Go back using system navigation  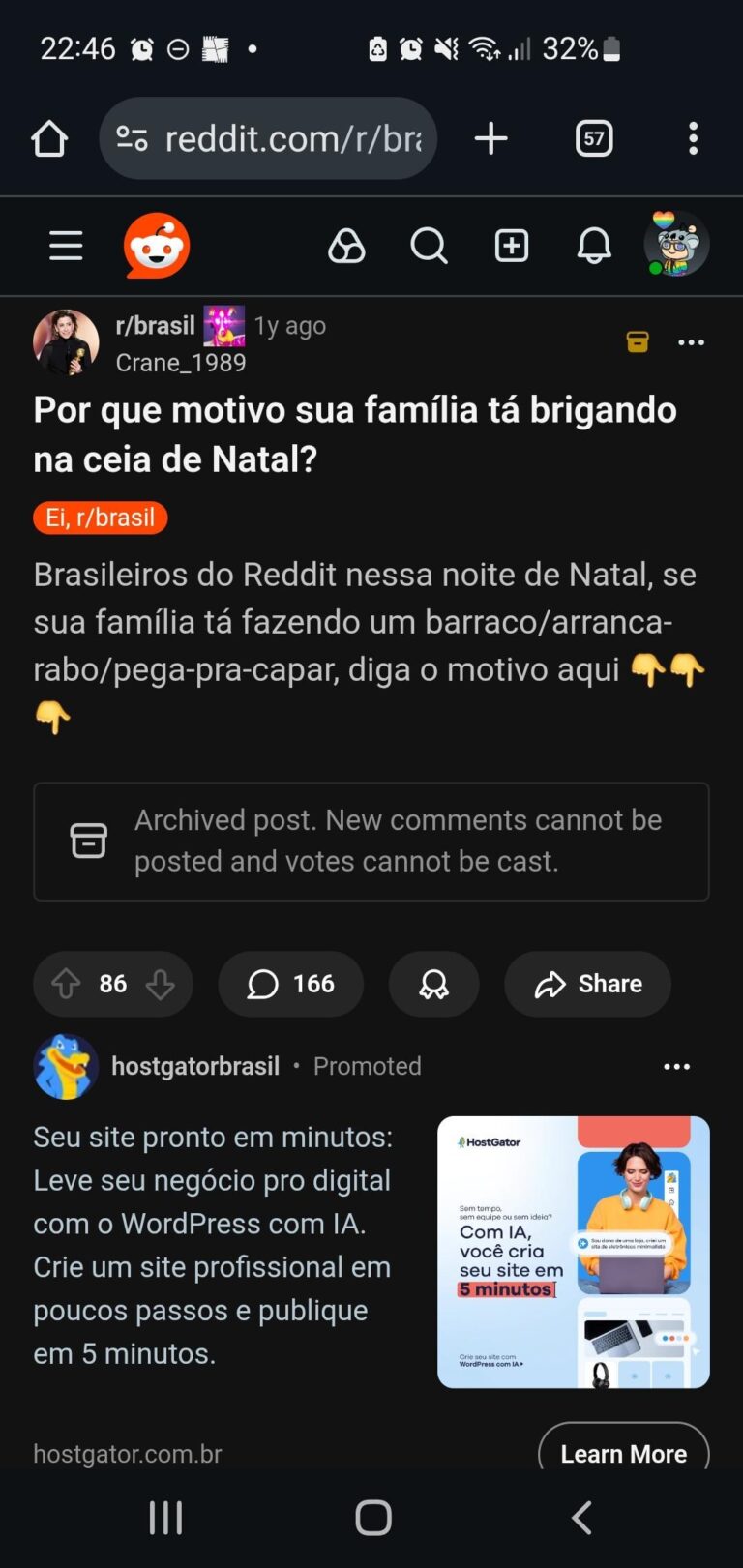point(581,1518)
